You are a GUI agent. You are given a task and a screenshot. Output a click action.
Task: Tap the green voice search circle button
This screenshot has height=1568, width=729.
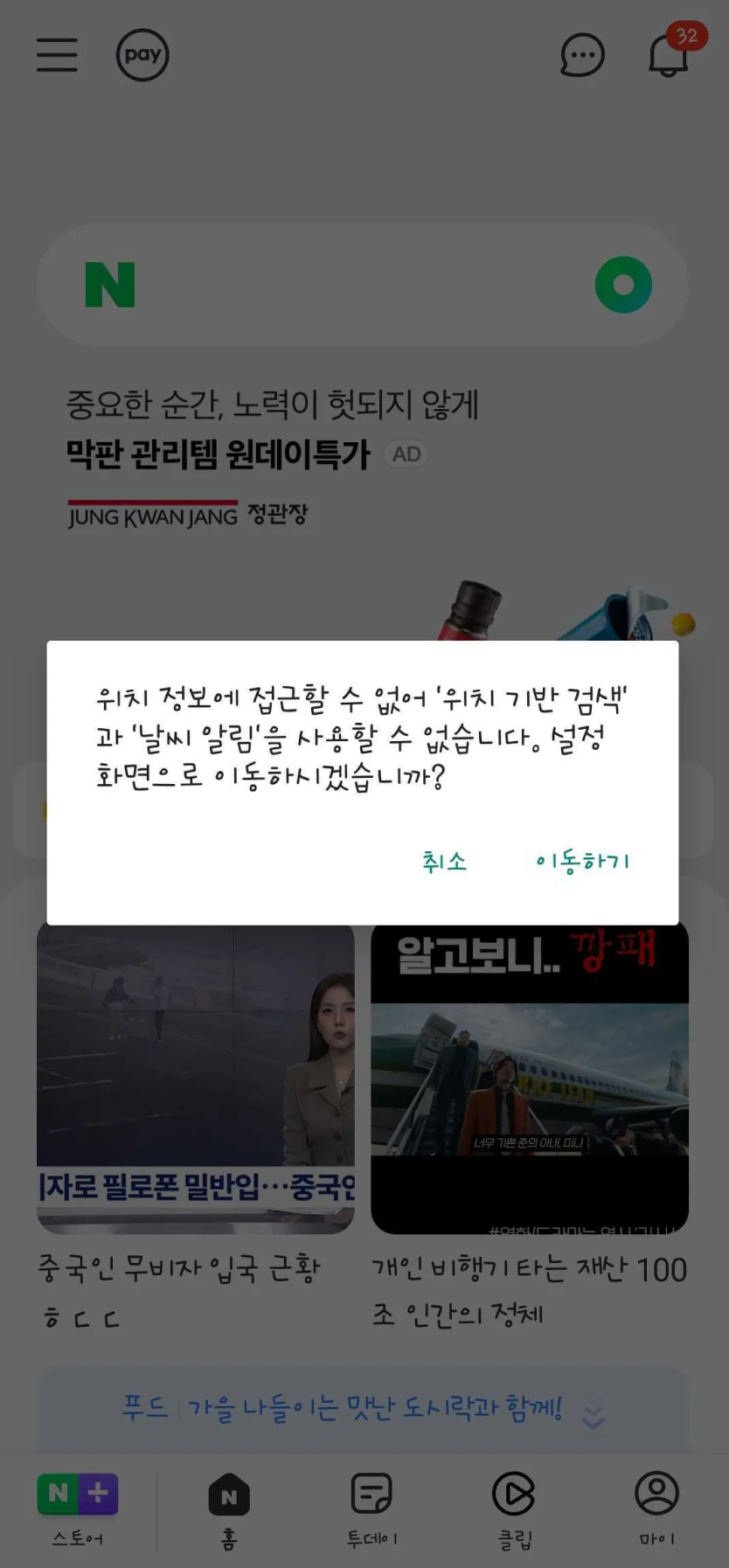click(623, 285)
